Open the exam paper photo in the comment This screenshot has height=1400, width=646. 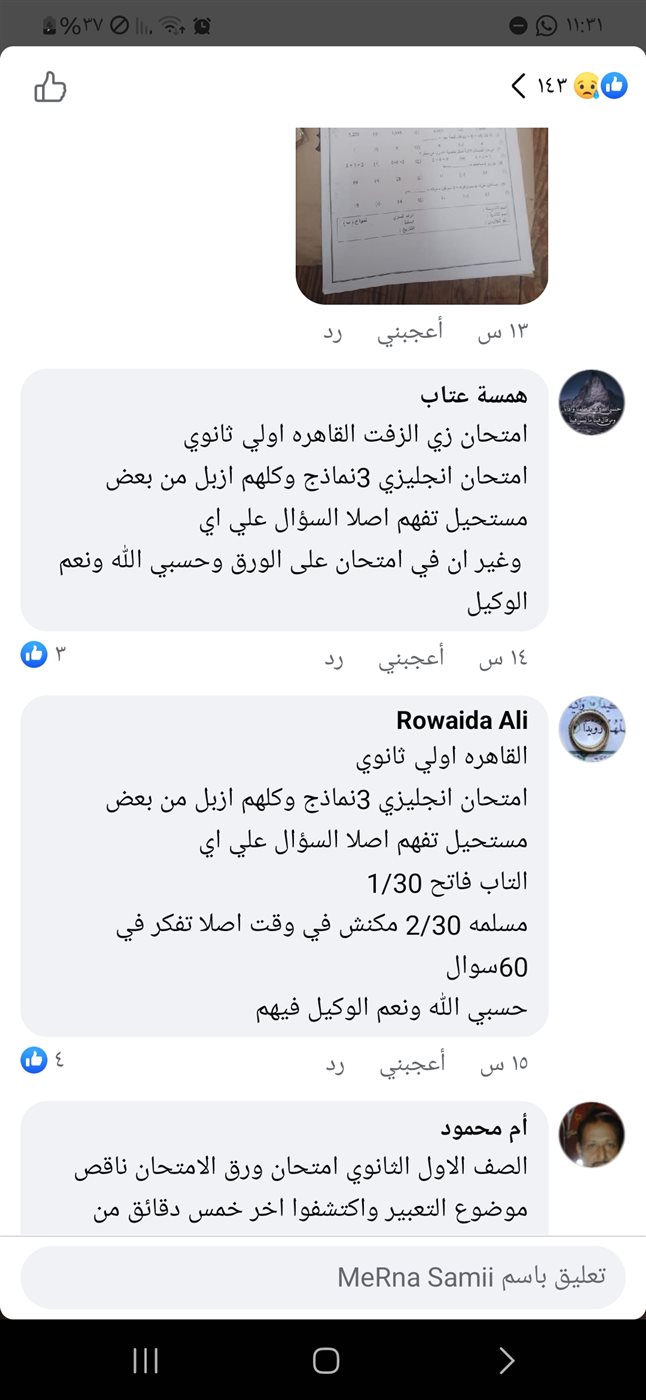(421, 215)
